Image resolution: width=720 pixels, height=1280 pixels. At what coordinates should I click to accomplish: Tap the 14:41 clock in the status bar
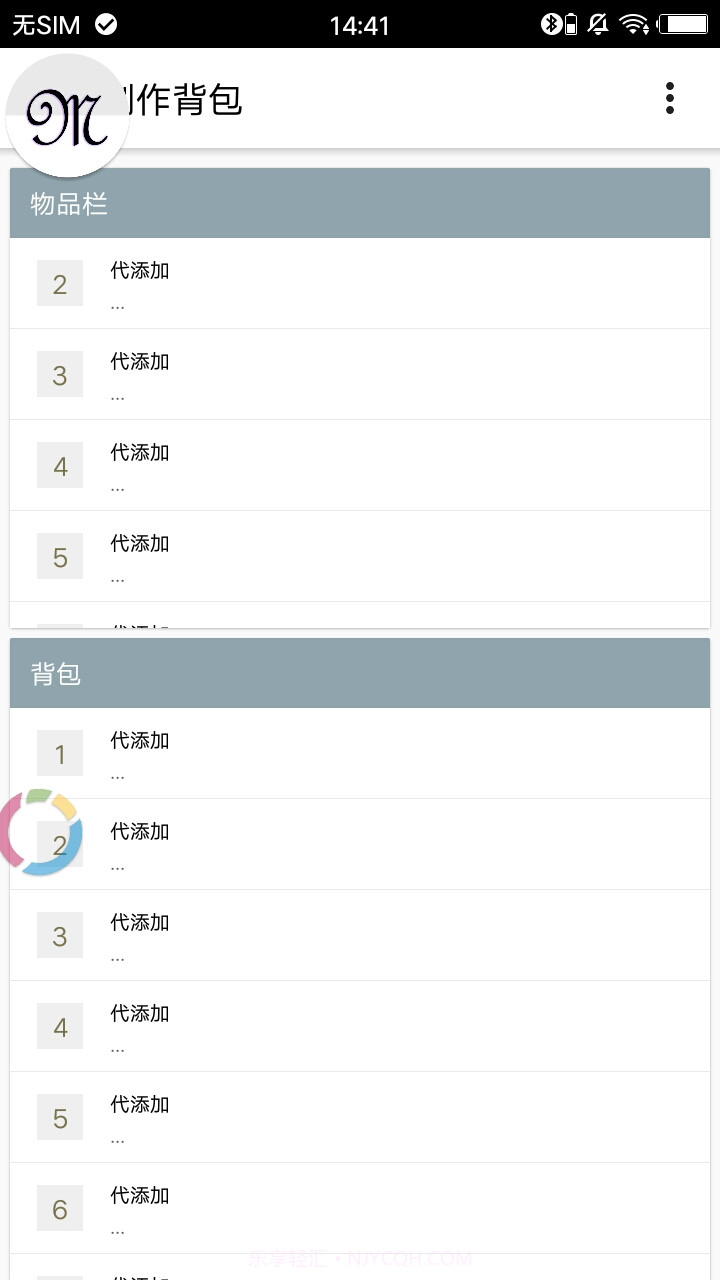coord(360,25)
